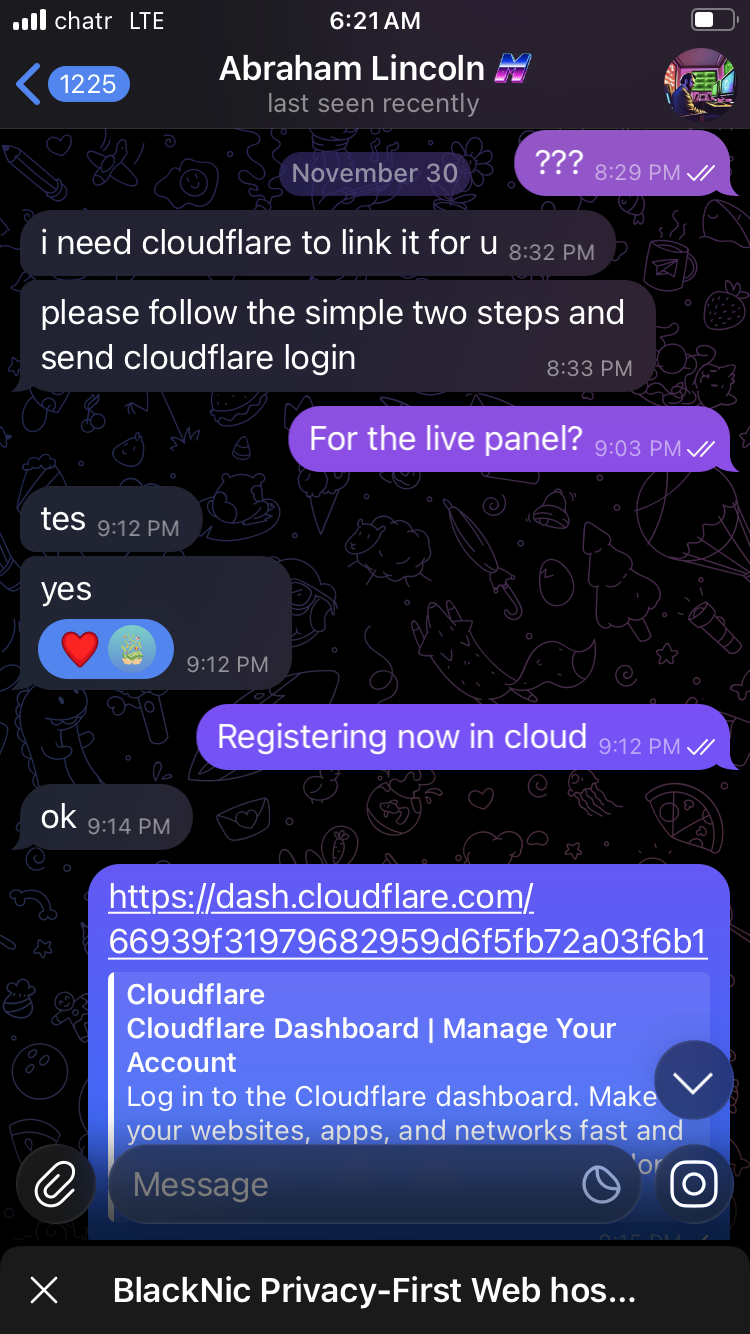Attach a file with the paperclip
This screenshot has height=1334, width=750.
(55, 1185)
